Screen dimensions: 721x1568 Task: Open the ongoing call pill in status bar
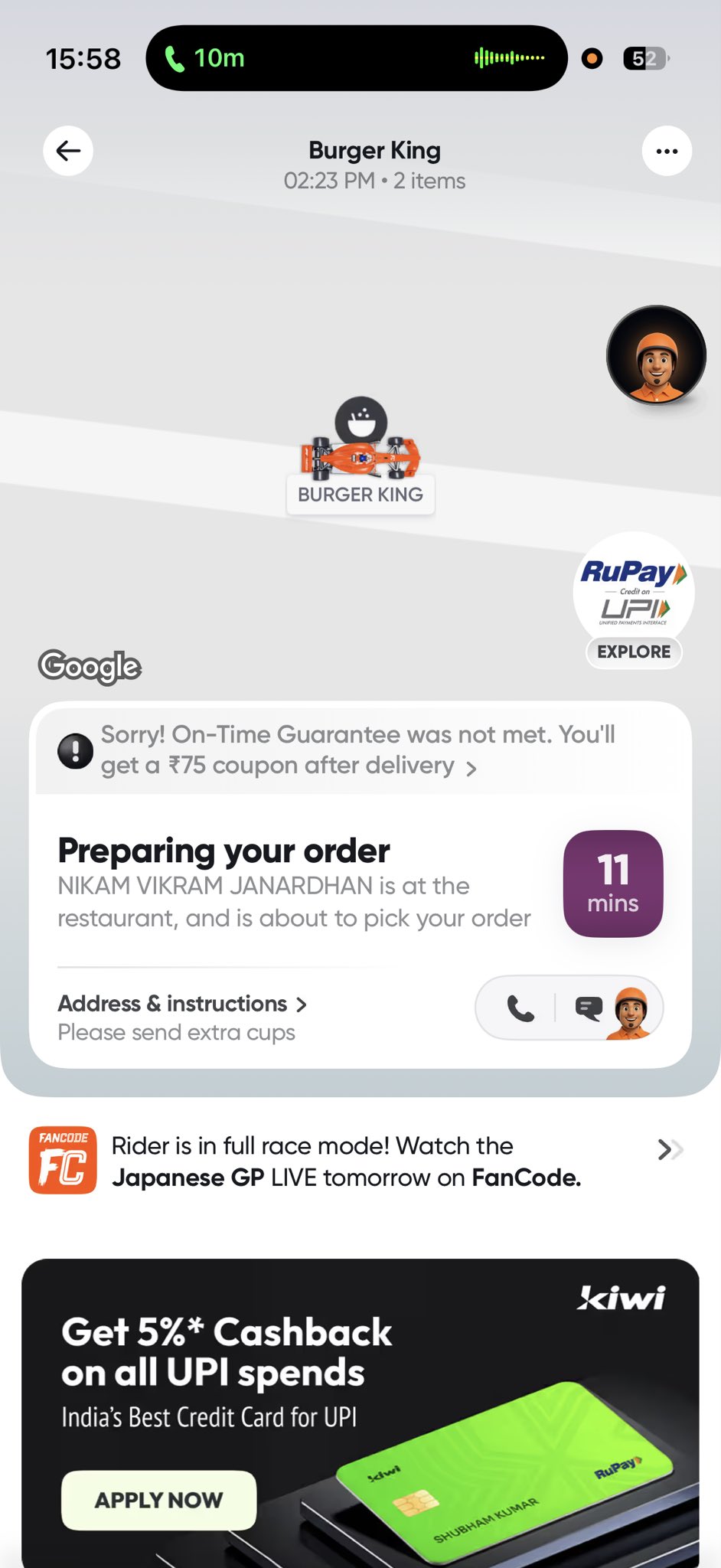[356, 58]
